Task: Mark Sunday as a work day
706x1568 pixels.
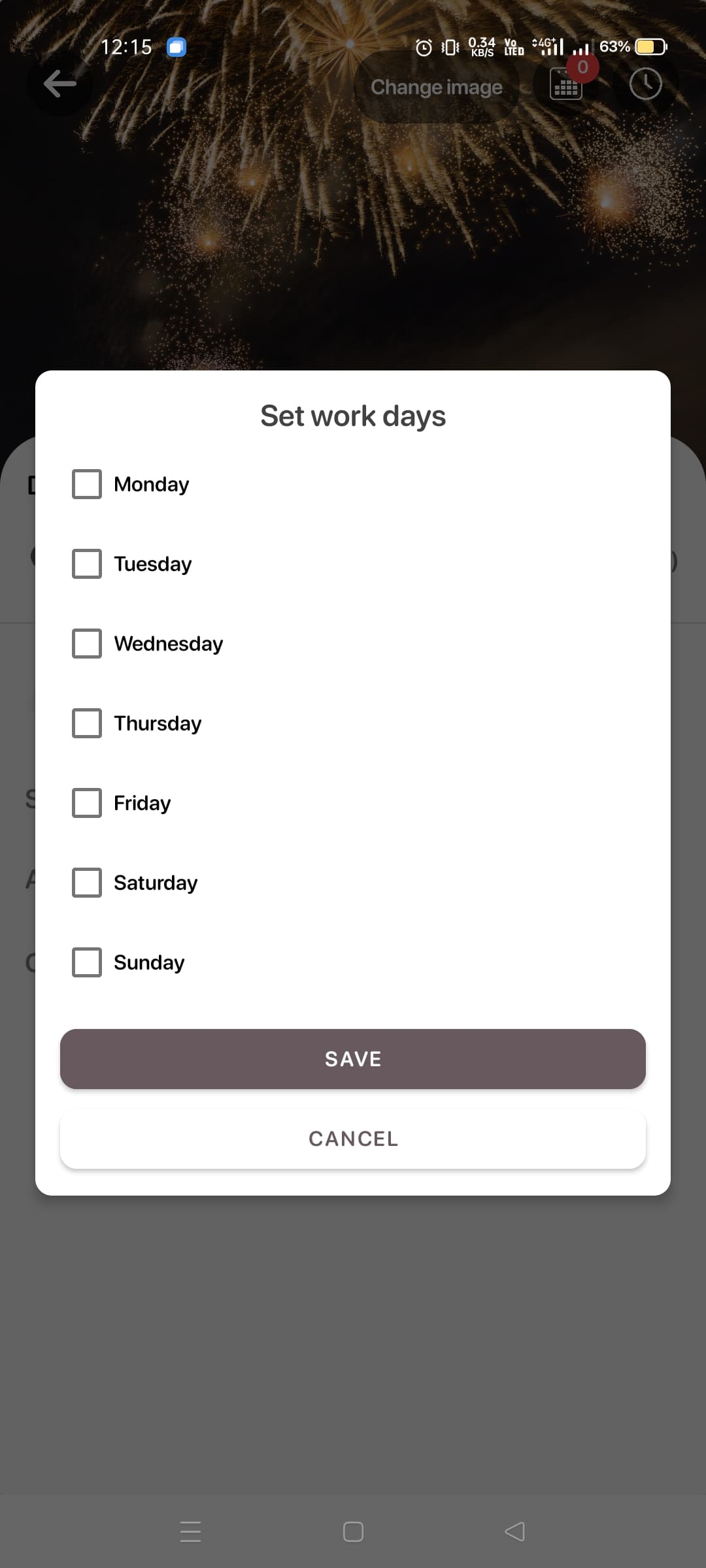Action: (x=87, y=962)
